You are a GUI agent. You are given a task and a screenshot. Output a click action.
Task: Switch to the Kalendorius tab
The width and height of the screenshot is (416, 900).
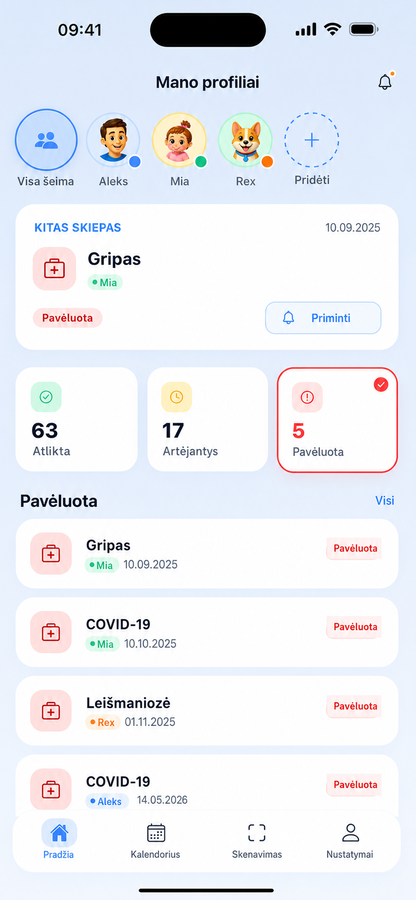pyautogui.click(x=155, y=839)
